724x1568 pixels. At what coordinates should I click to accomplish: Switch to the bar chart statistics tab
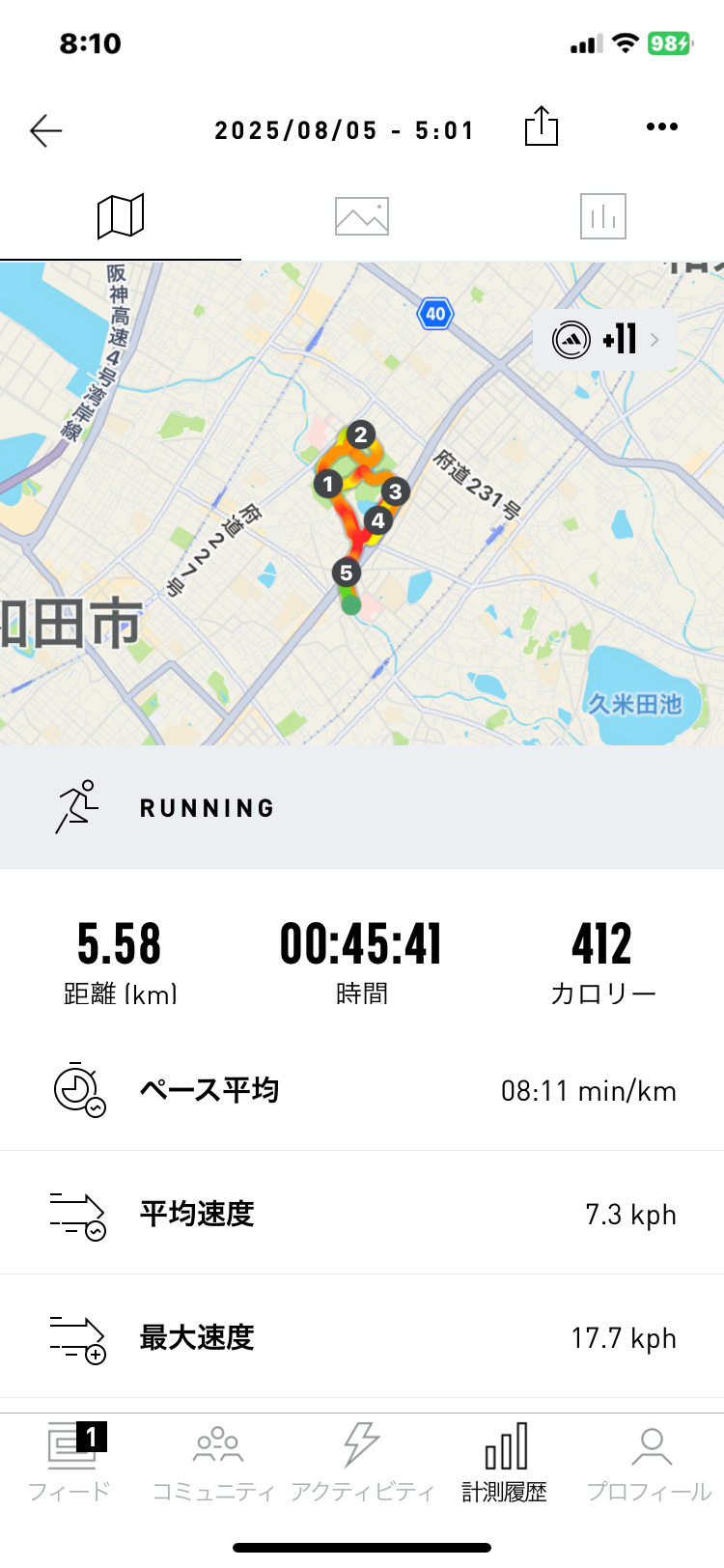[x=603, y=215]
